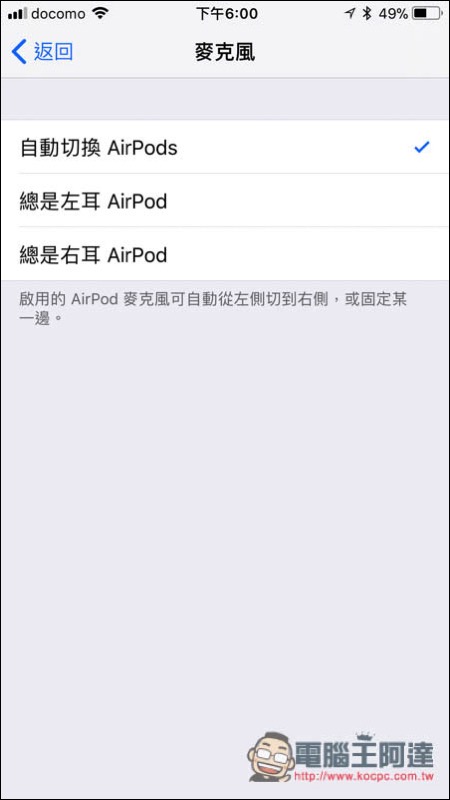This screenshot has height=800, width=450.
Task: Go back using the 返回 button
Action: [42, 52]
